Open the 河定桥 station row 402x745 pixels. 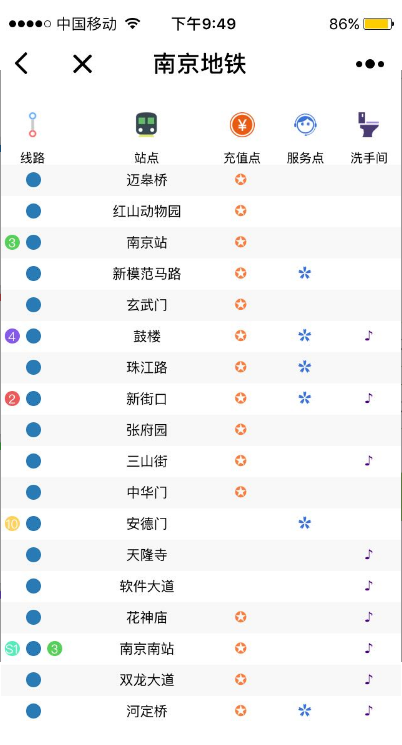201,711
